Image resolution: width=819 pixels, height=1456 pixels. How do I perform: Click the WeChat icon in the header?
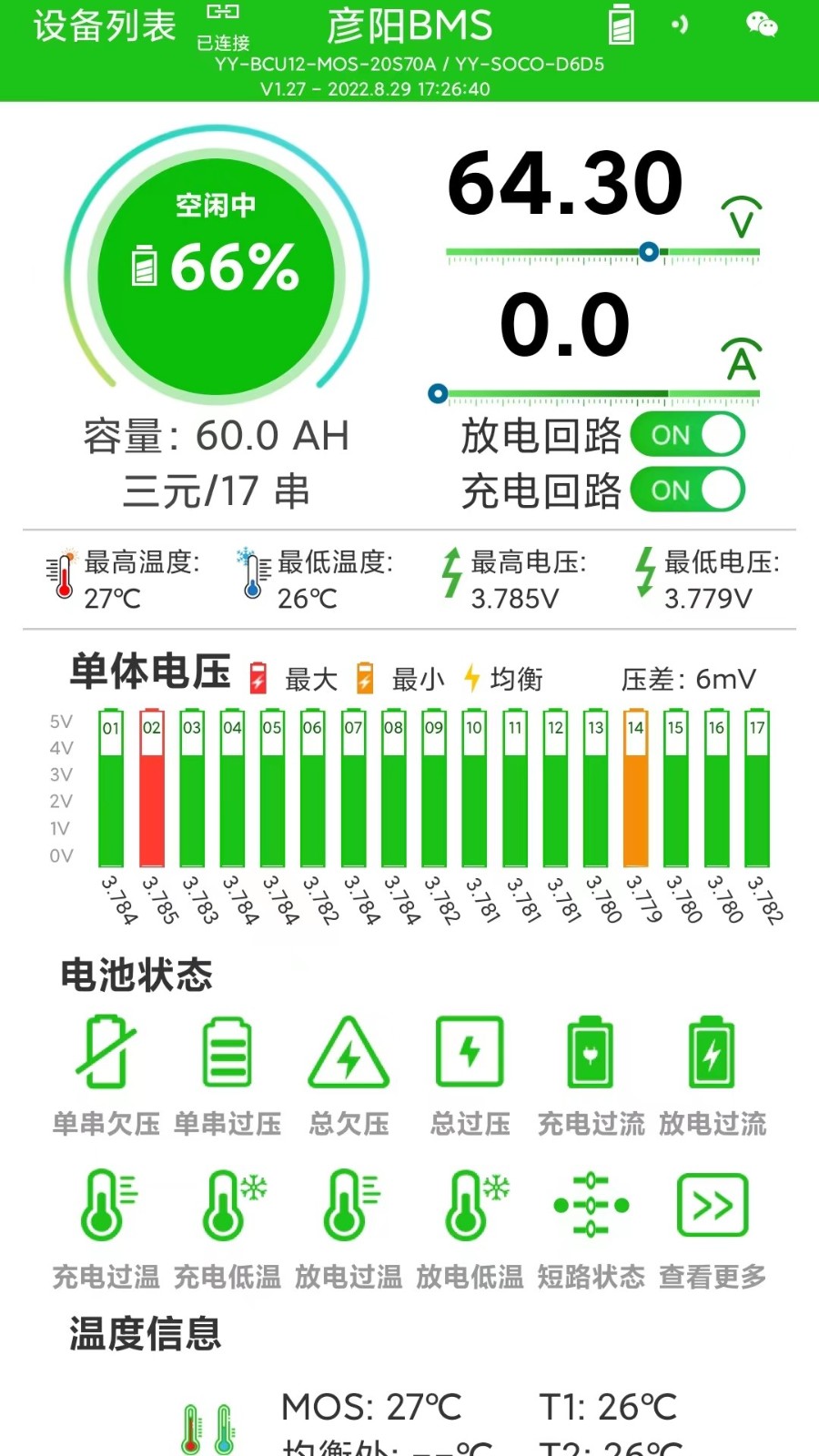[x=761, y=25]
